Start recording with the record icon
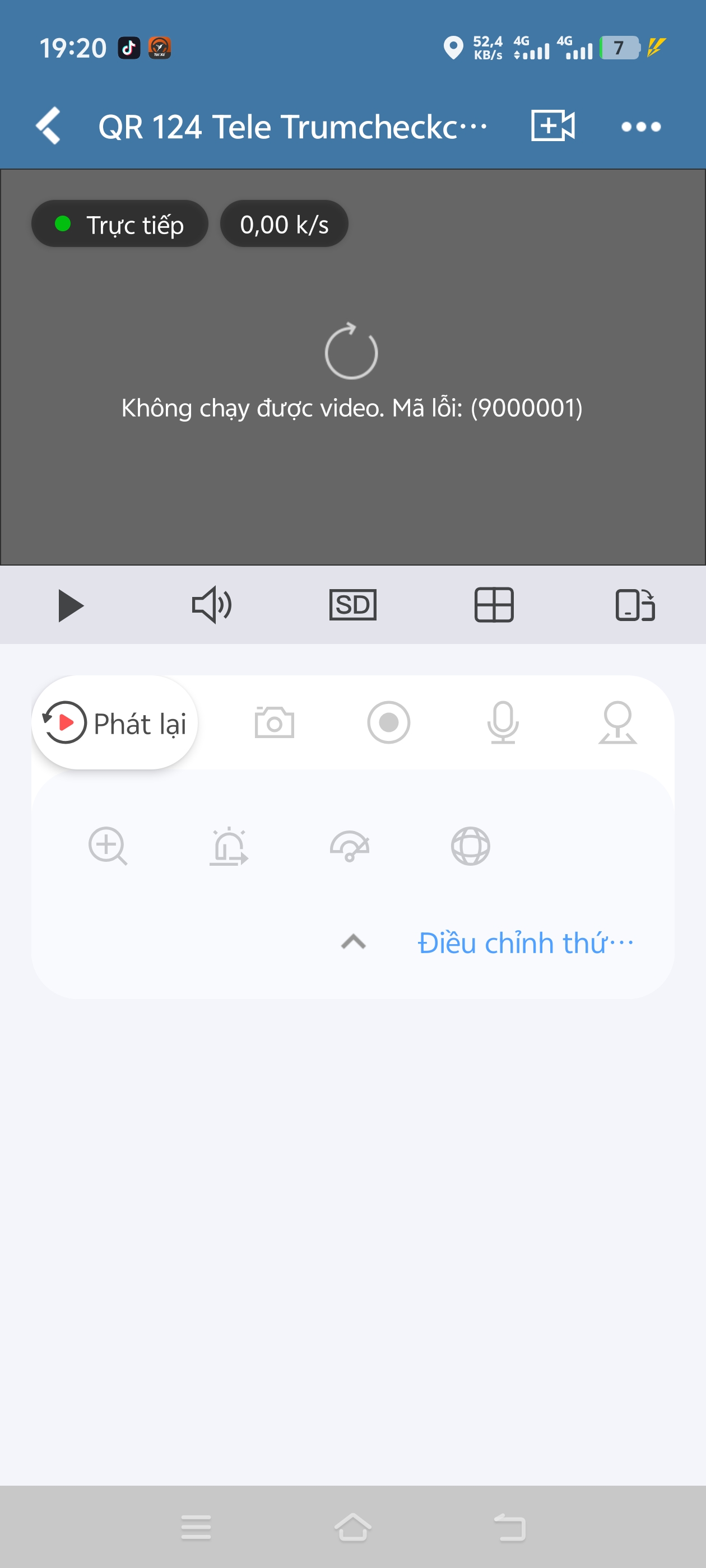 click(x=389, y=723)
